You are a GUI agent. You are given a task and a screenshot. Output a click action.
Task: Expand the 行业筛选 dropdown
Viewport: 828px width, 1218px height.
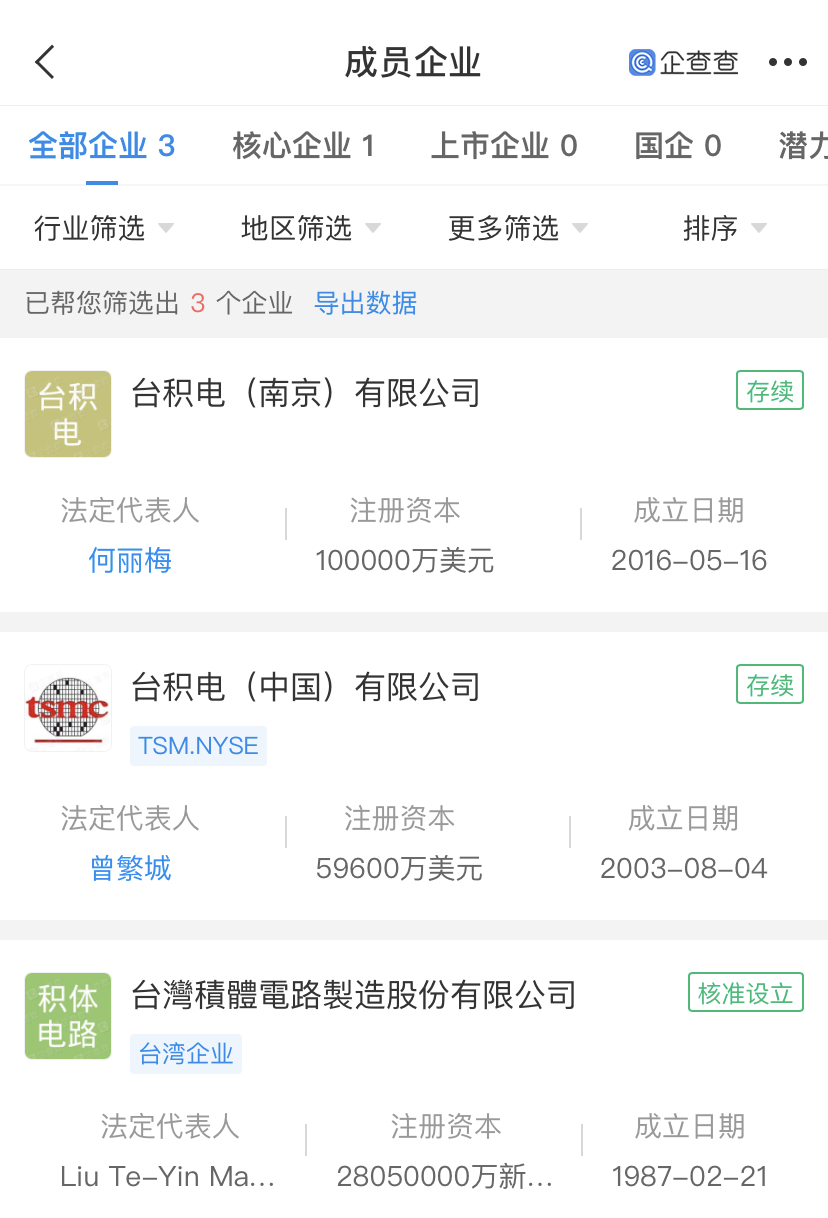[x=103, y=228]
